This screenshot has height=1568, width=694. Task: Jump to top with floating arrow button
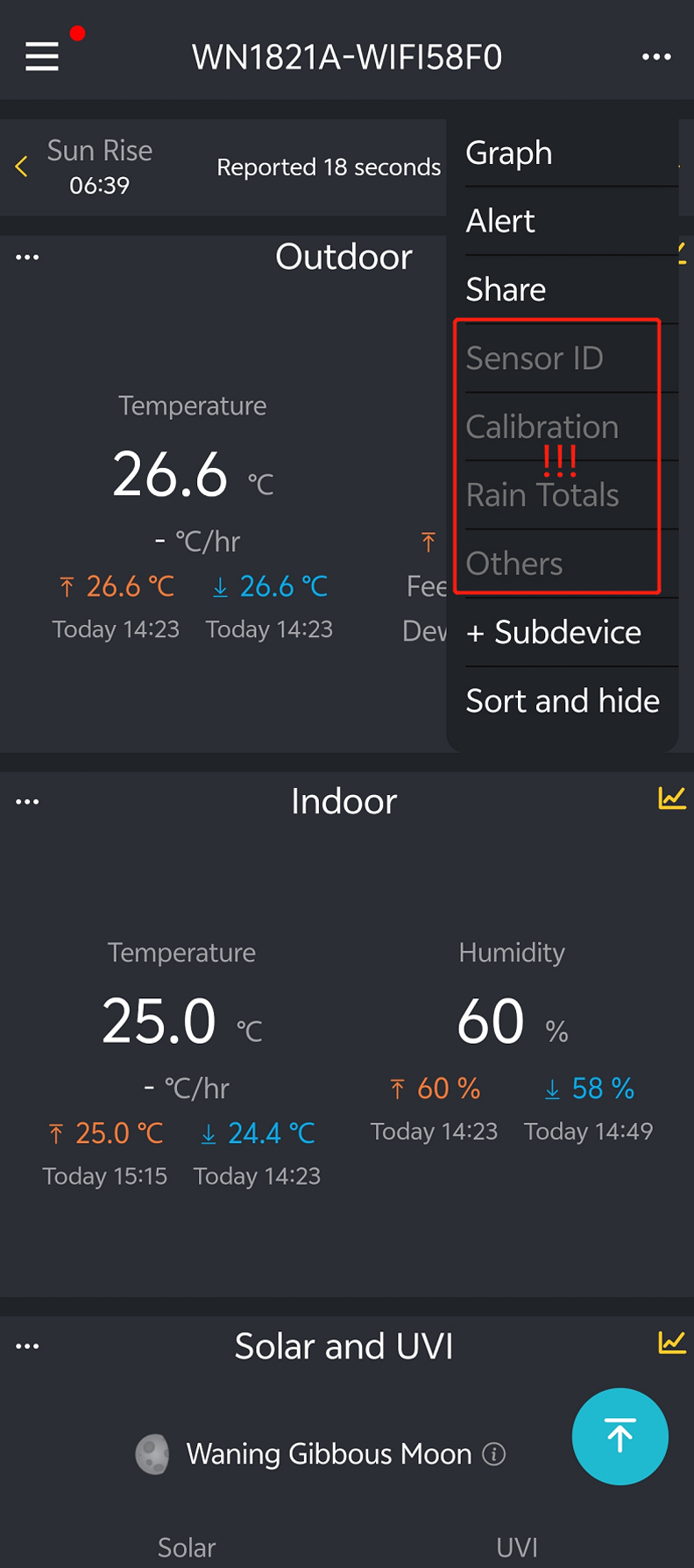coord(620,1437)
